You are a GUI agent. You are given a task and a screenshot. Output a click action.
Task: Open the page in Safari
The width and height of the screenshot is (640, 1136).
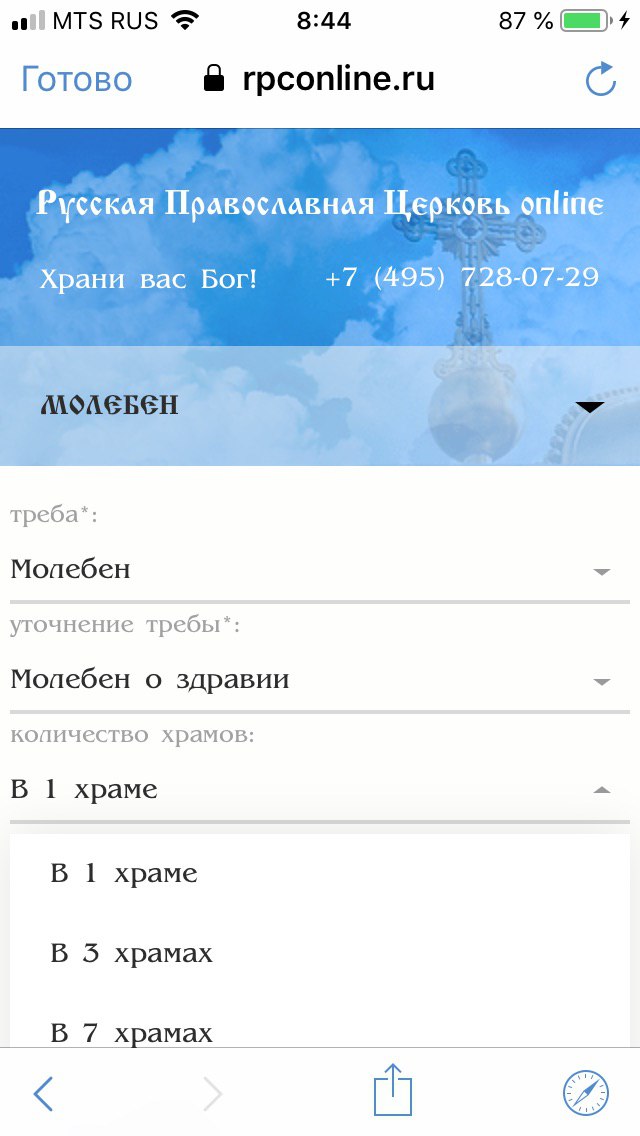(x=585, y=1092)
